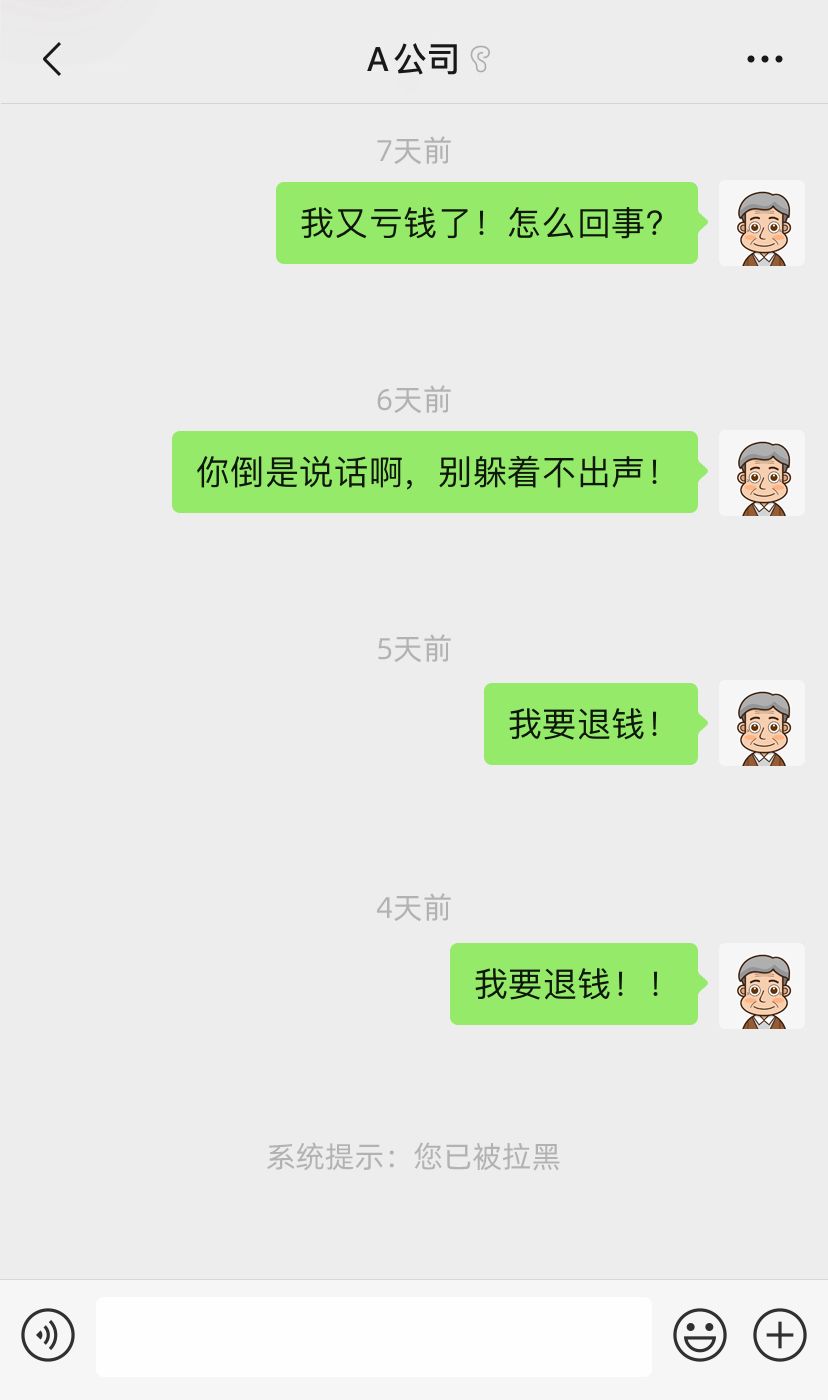Viewport: 828px width, 1400px height.
Task: Tap the ear icon beside the chat title
Action: tap(479, 60)
